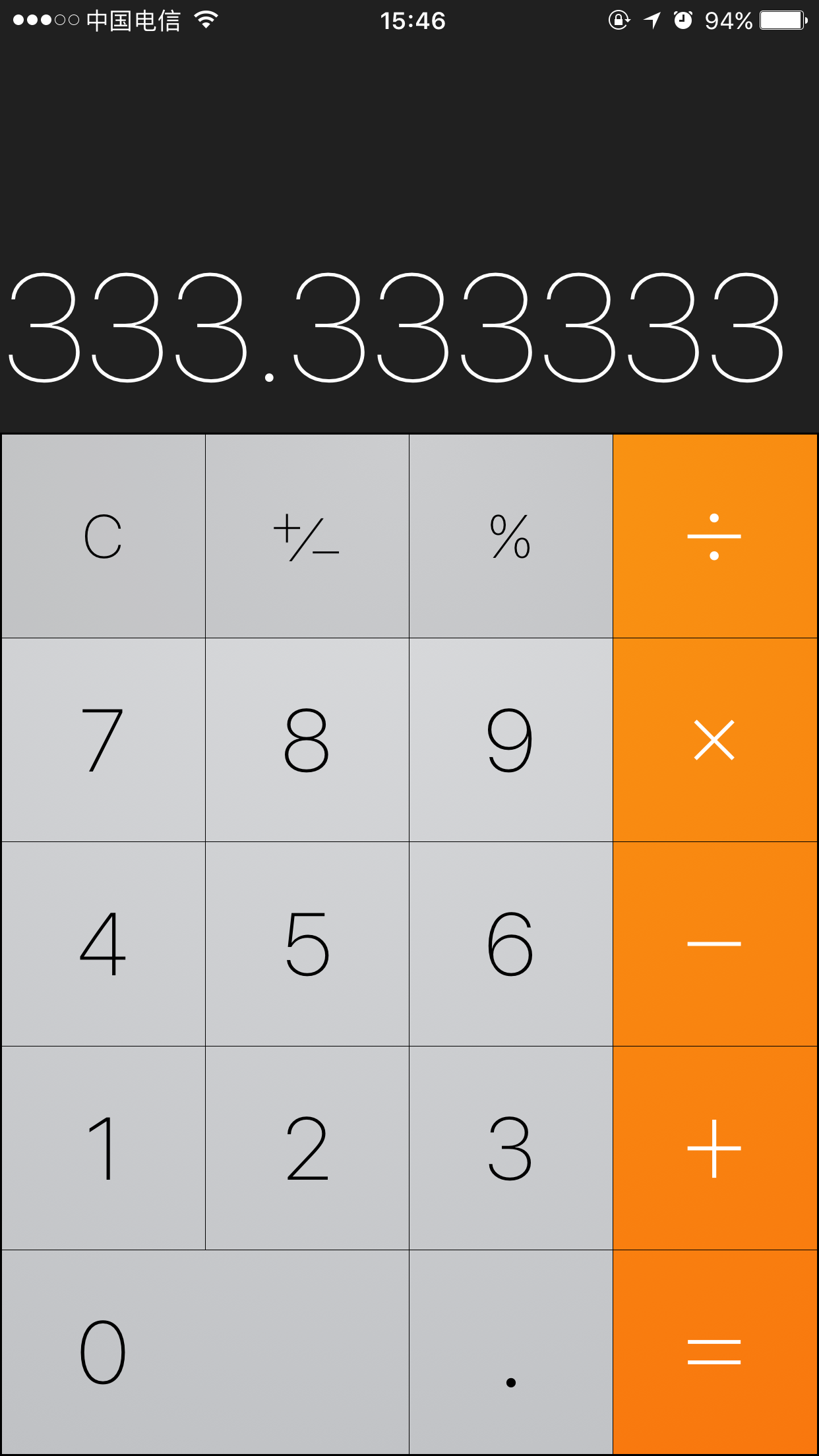Insert a decimal point
The image size is (819, 1456).
tap(510, 1352)
